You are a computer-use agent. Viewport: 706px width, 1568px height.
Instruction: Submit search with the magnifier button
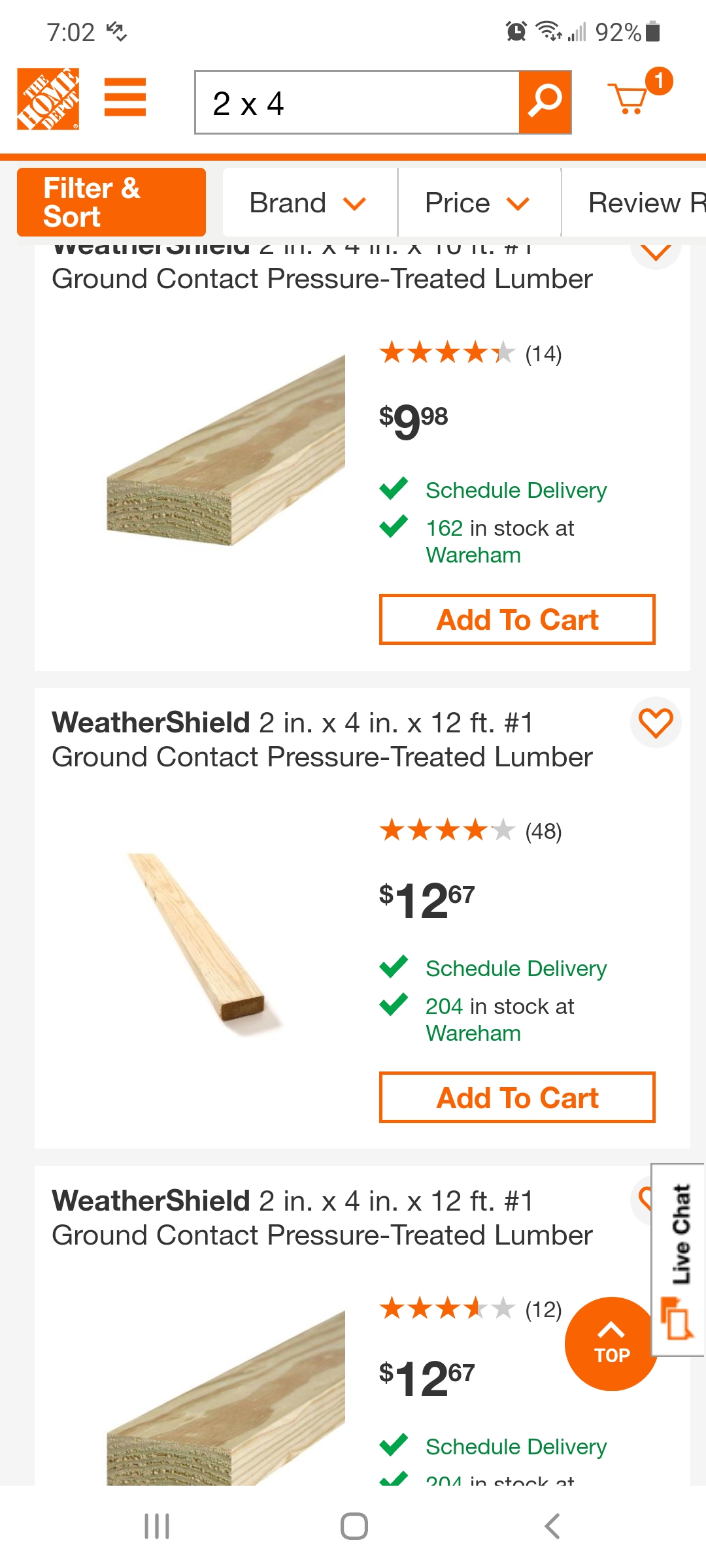pyautogui.click(x=545, y=103)
